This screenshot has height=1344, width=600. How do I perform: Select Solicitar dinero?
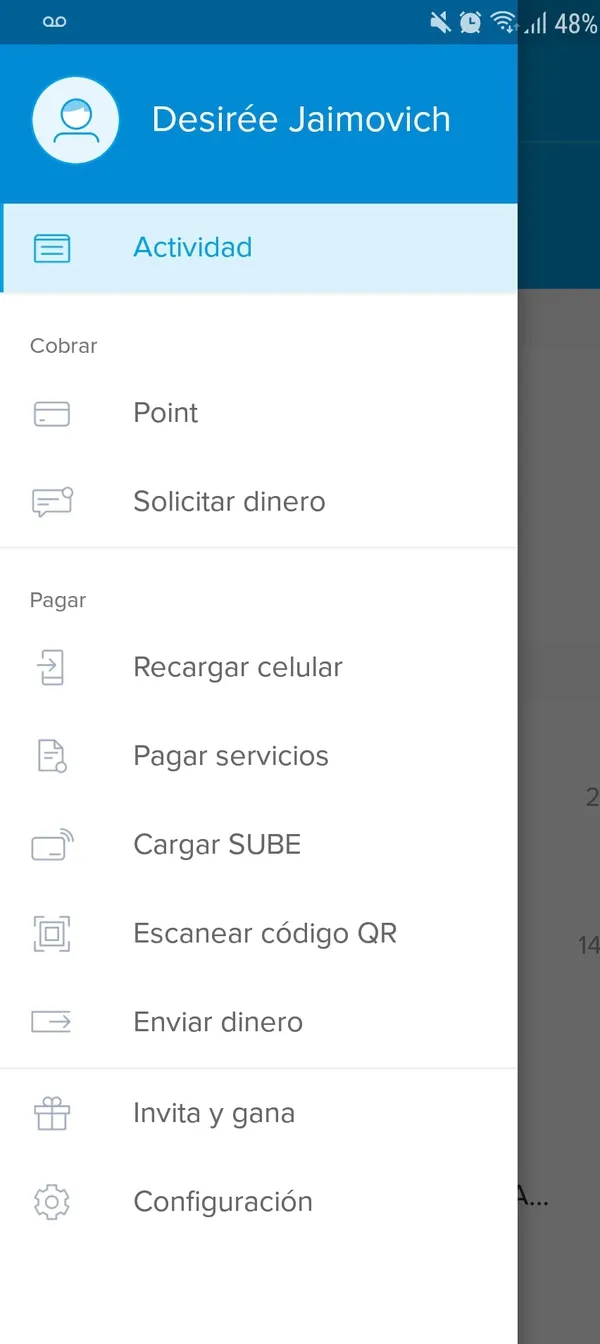[x=229, y=501]
